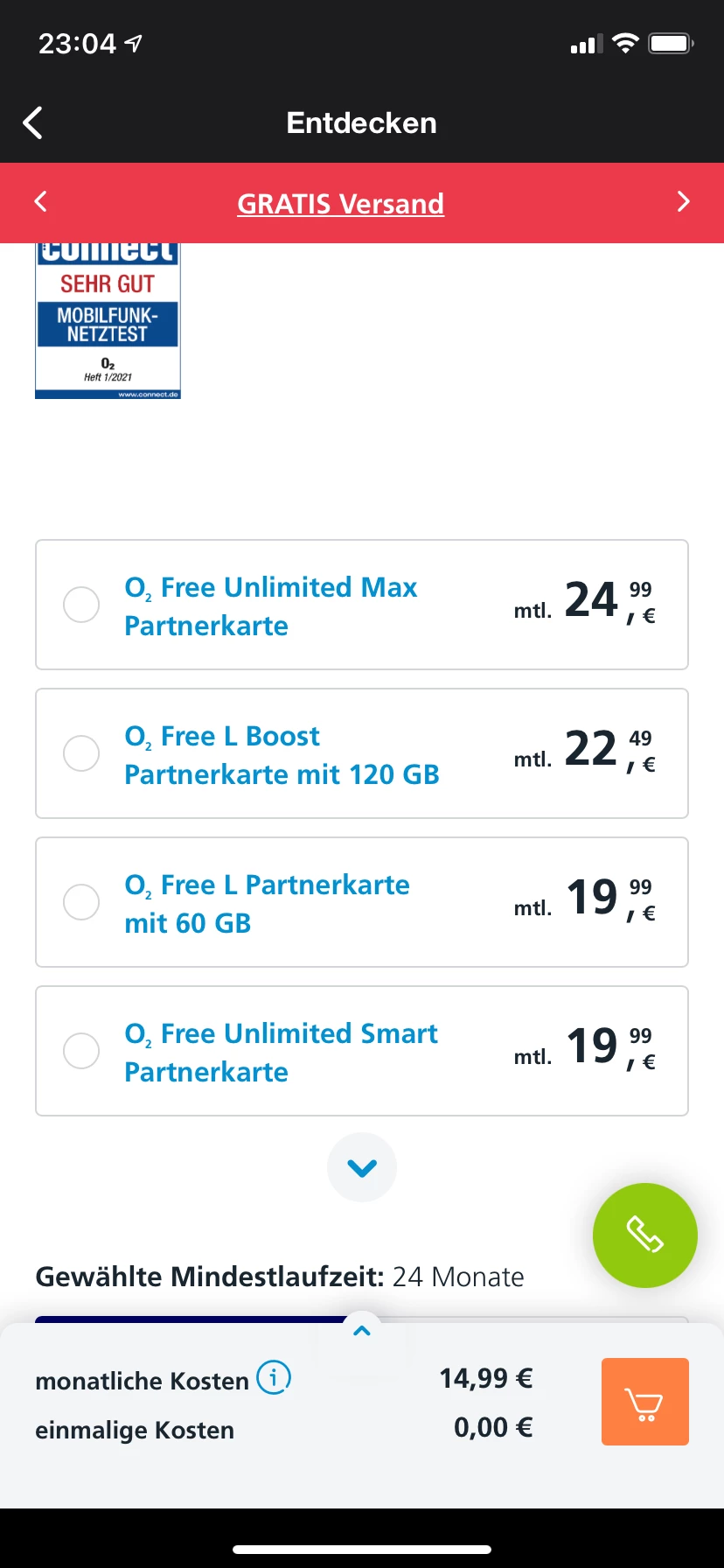Go back from the Entdecken page
Viewport: 724px width, 1568px height.
33,123
